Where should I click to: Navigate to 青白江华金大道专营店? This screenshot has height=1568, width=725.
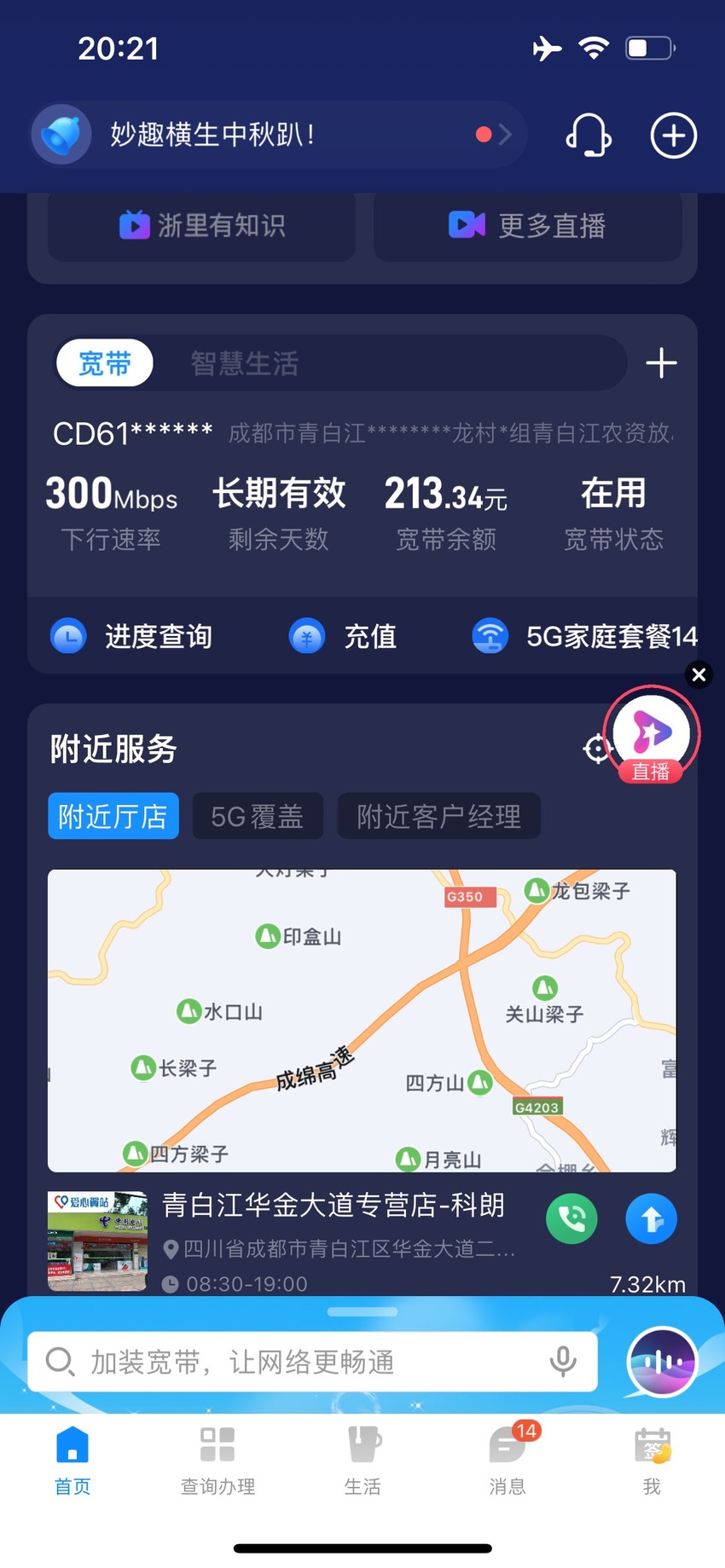[652, 1219]
